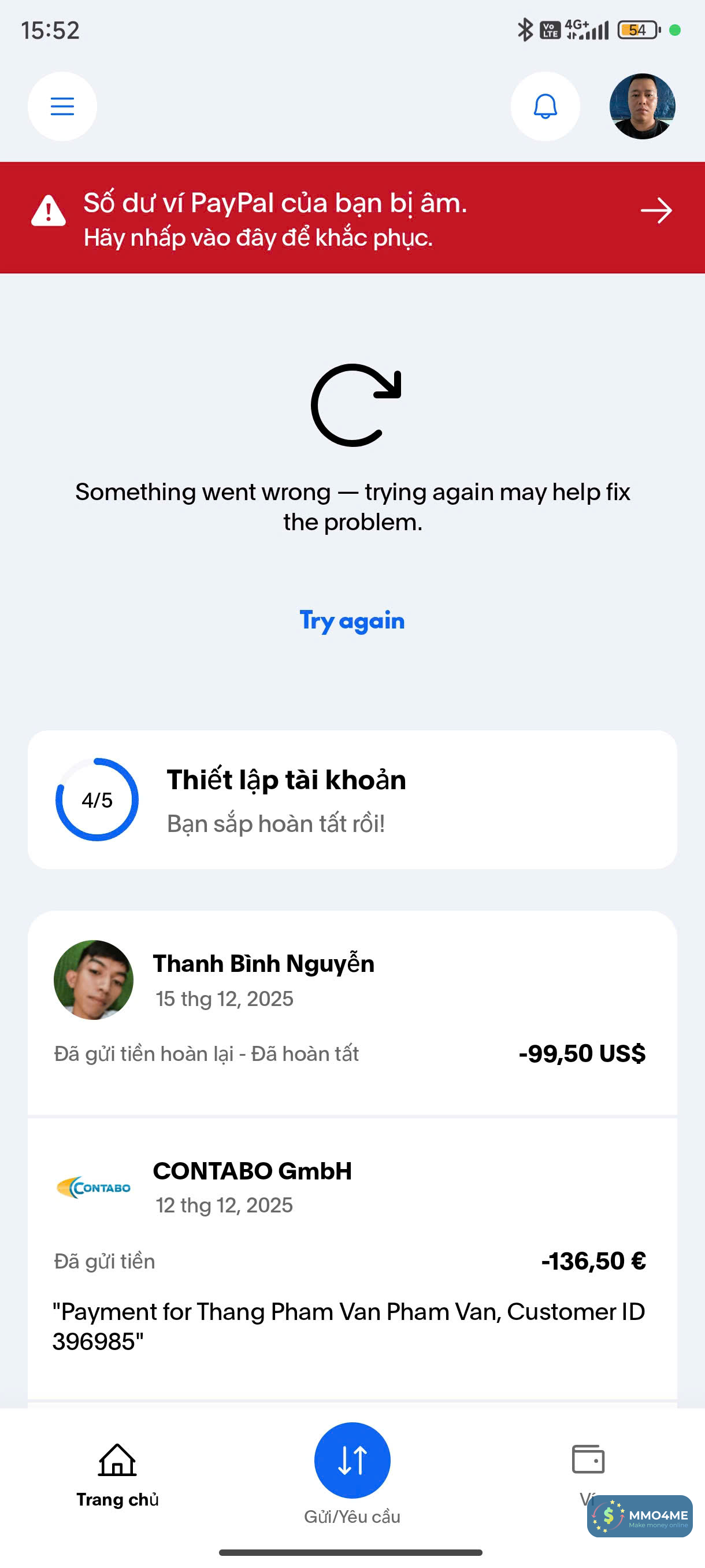The image size is (705, 1568).
Task: Tap the circular reload arrow icon
Action: (x=355, y=405)
